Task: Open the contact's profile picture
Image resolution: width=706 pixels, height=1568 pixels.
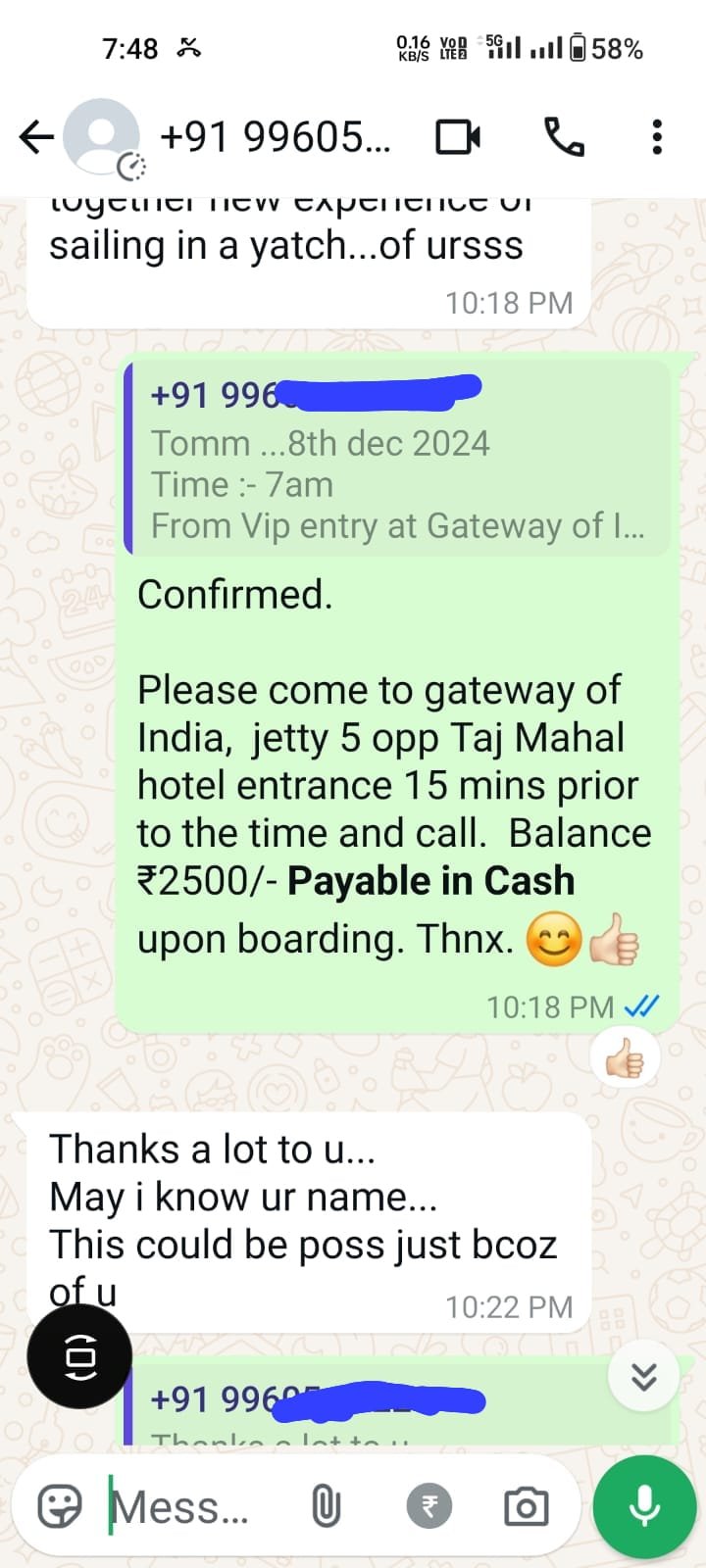Action: 101,138
